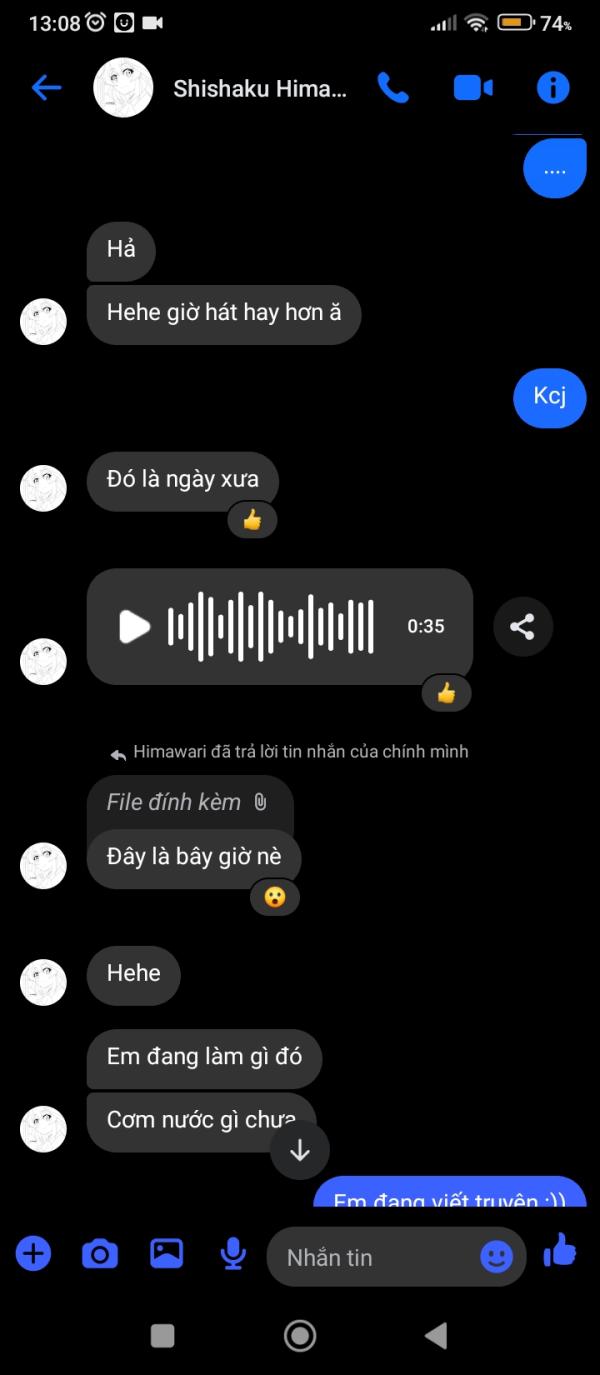
Task: View the thumbs-up reaction on Đó là ngày xưa
Action: (x=252, y=520)
